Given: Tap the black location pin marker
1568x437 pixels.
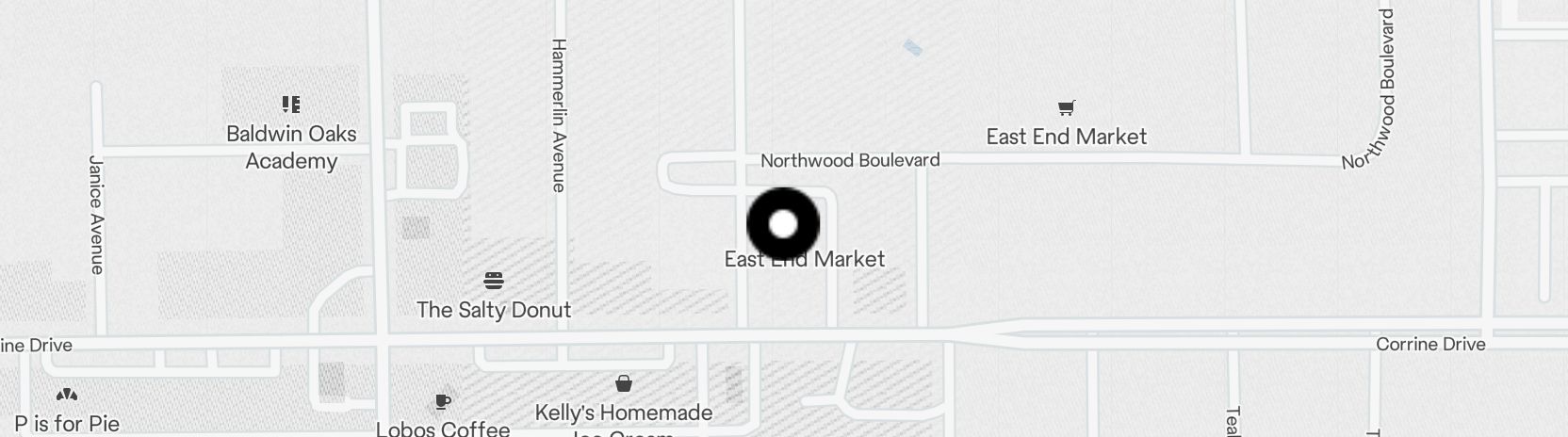Looking at the screenshot, I should pyautogui.click(x=783, y=224).
